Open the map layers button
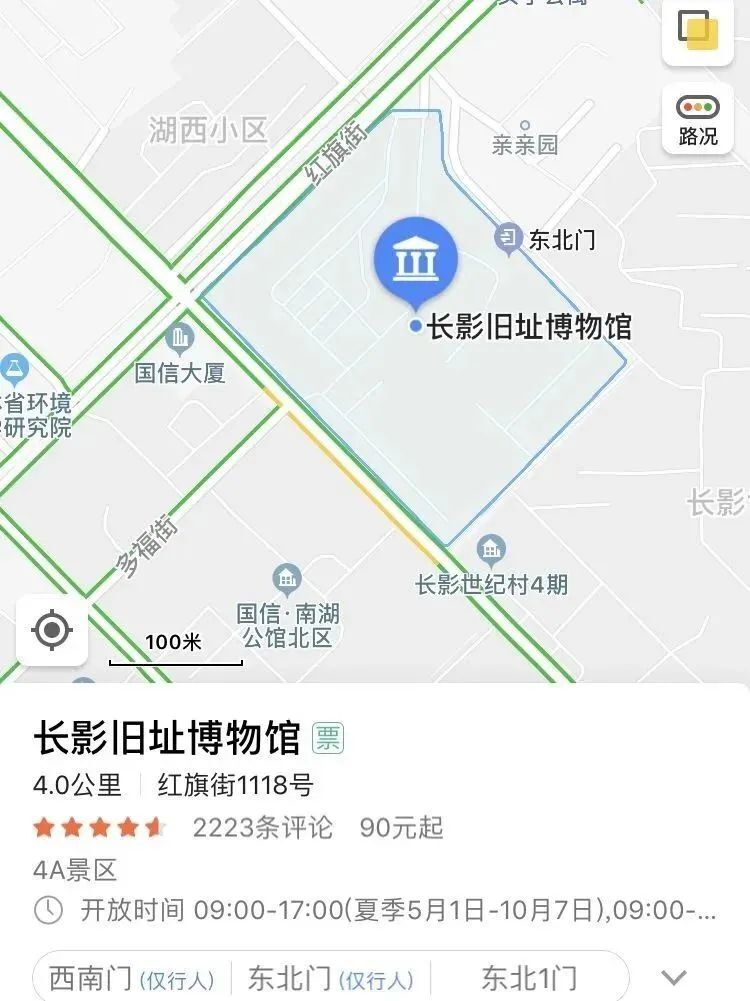Image resolution: width=750 pixels, height=1001 pixels. pyautogui.click(x=698, y=30)
